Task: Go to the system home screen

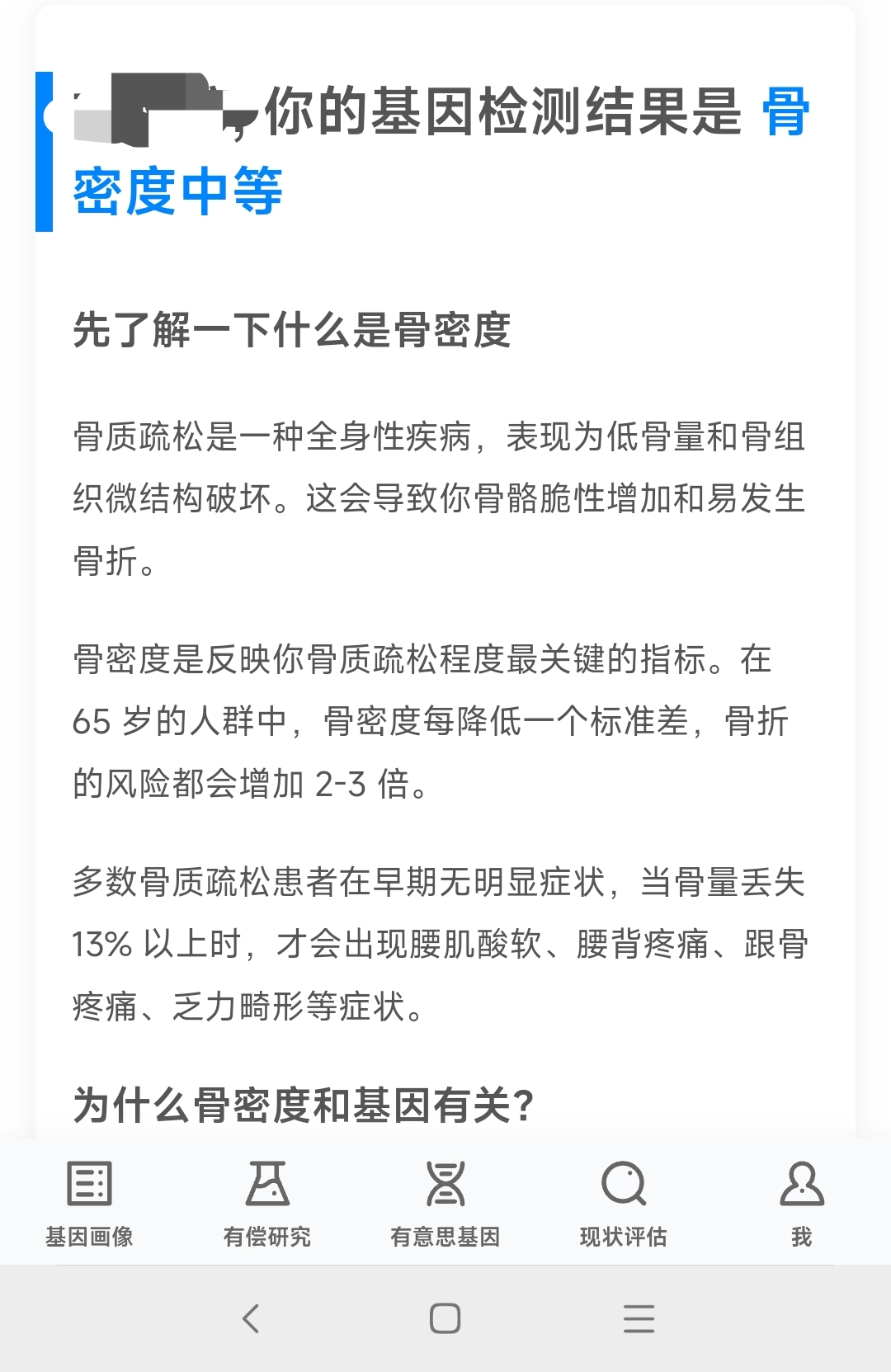Action: pos(445,1318)
